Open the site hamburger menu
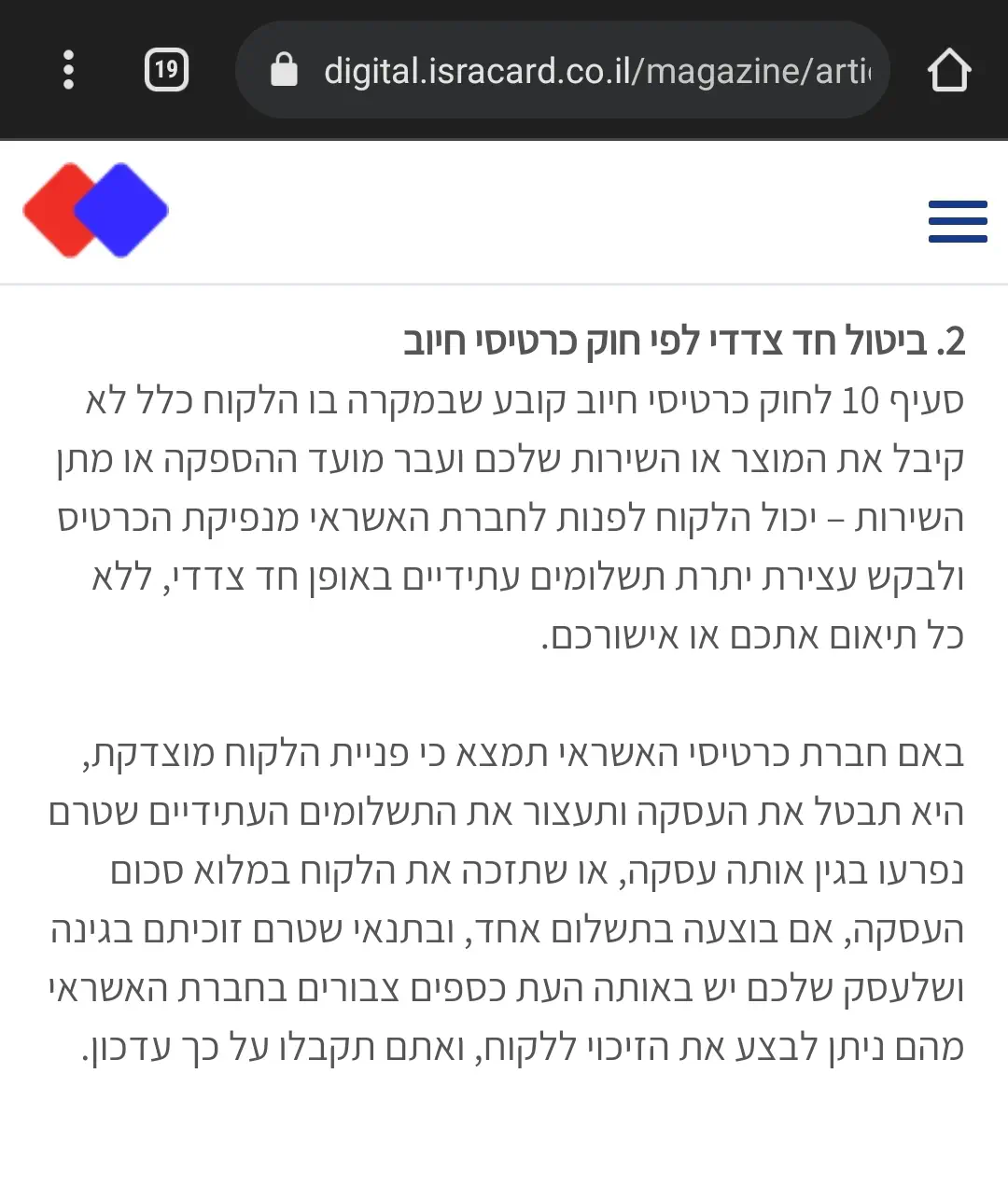This screenshot has height=1185, width=1008. coord(957,221)
